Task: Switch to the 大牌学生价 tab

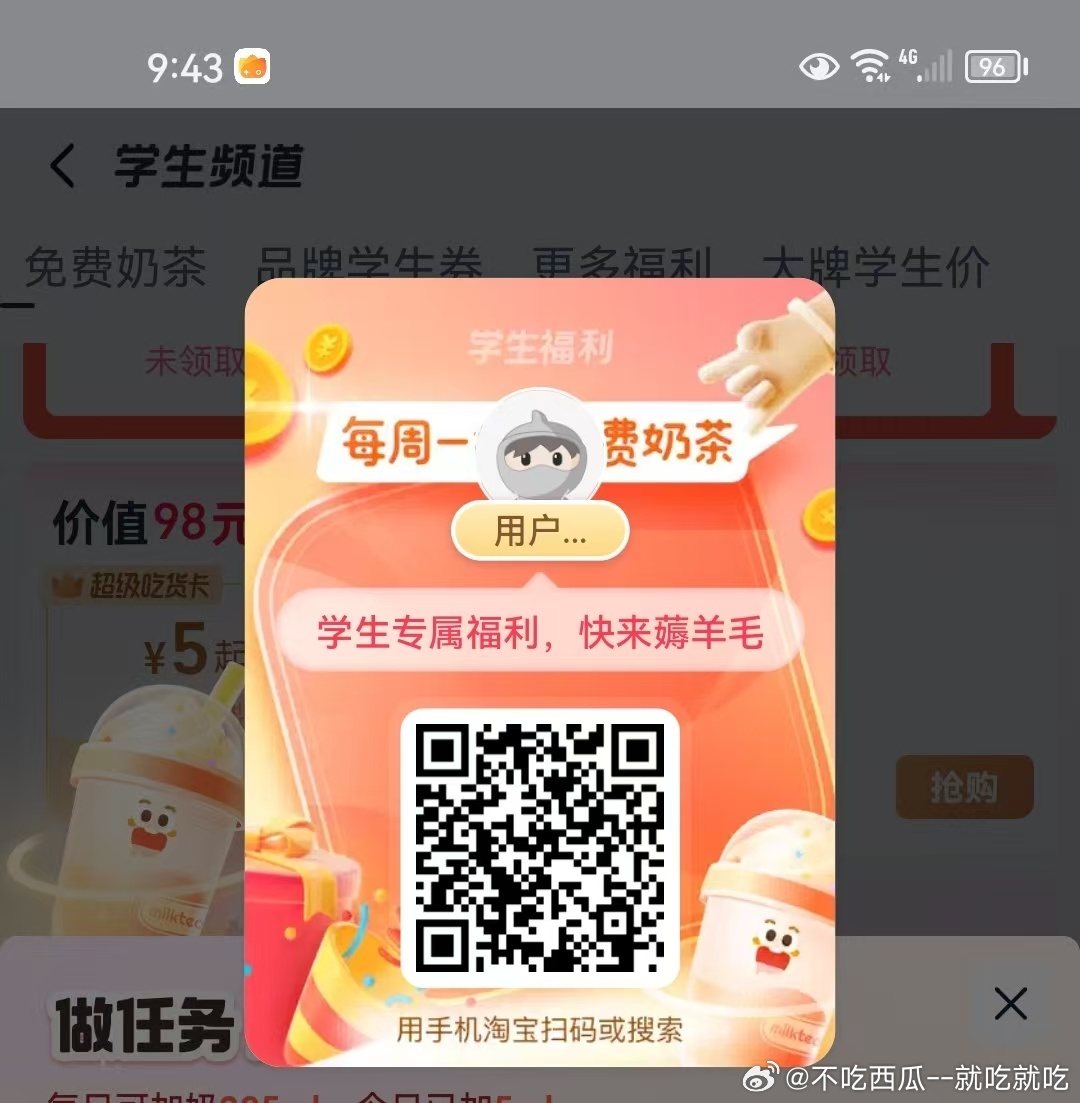Action: click(x=876, y=267)
